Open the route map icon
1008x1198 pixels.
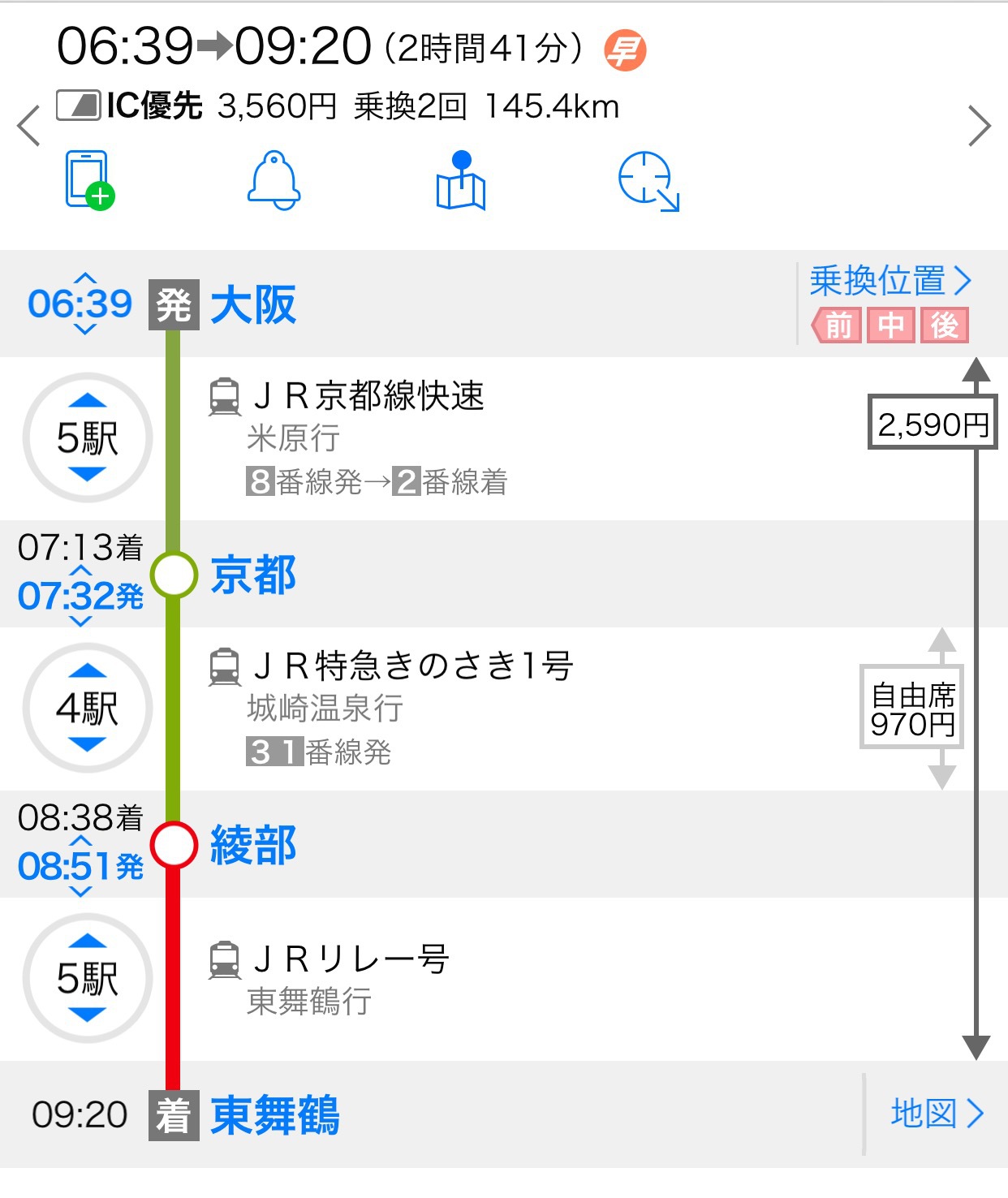pos(460,180)
